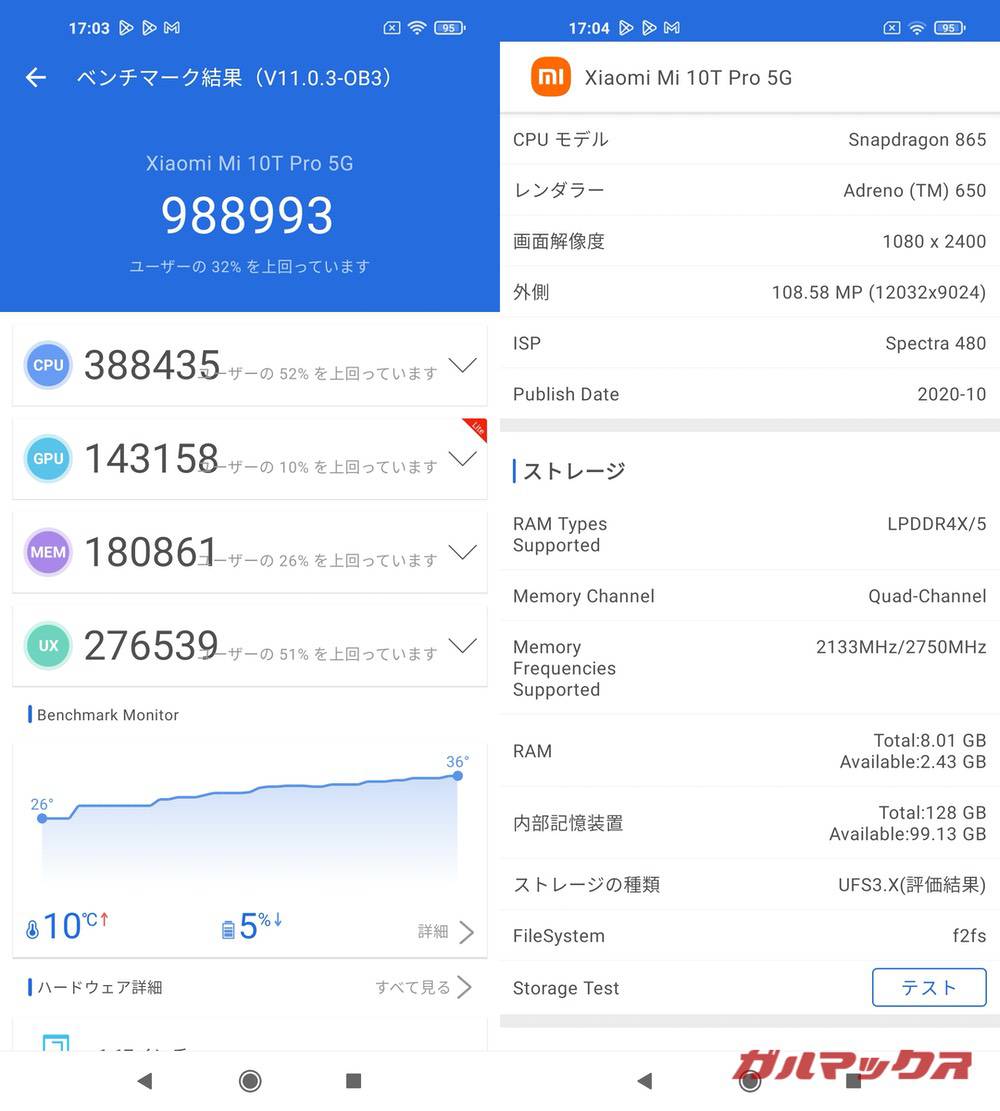Select the ストレージ section header
1000x1111 pixels.
pyautogui.click(x=569, y=470)
